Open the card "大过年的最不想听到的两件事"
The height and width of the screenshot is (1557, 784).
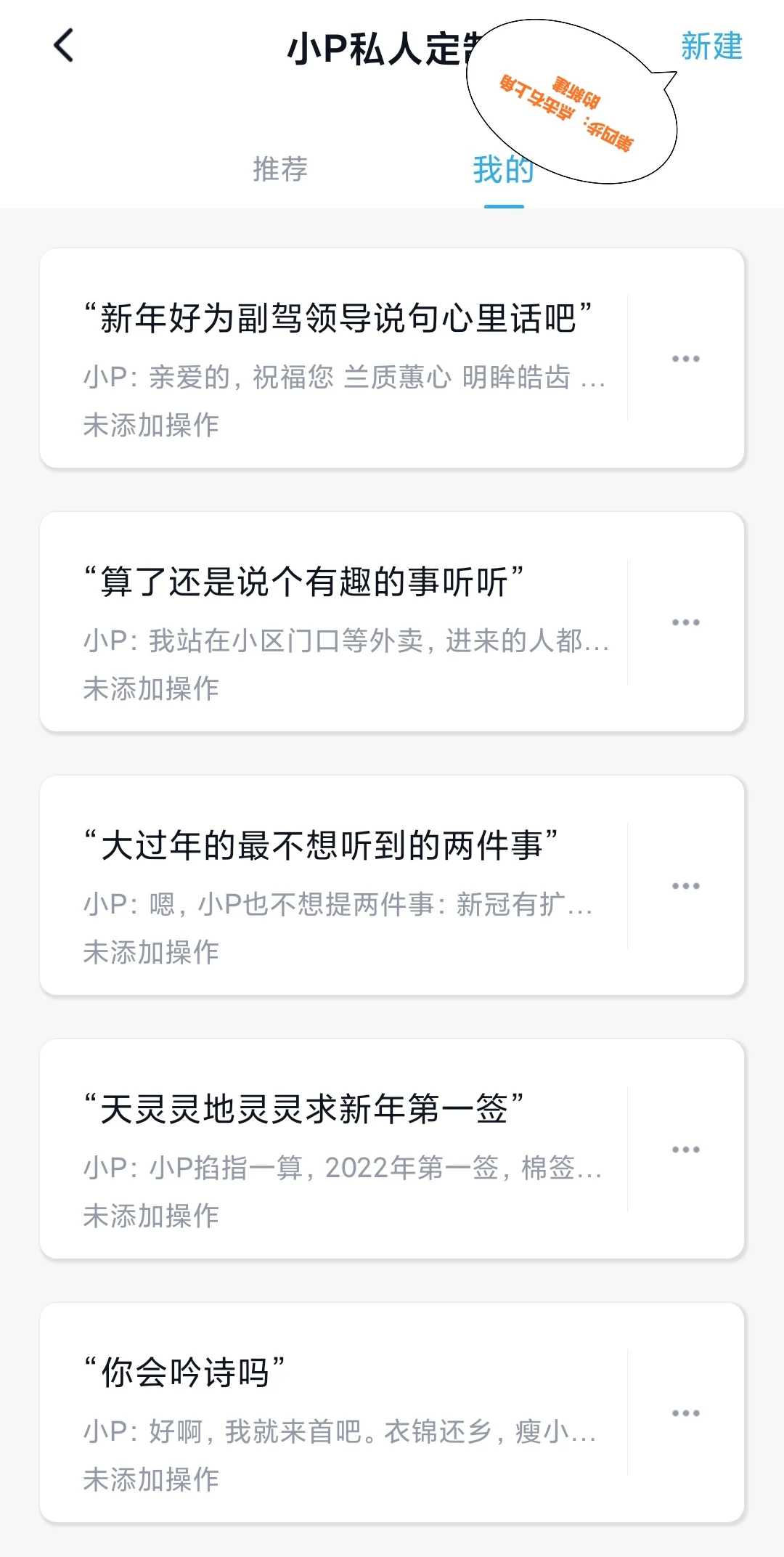point(334,885)
